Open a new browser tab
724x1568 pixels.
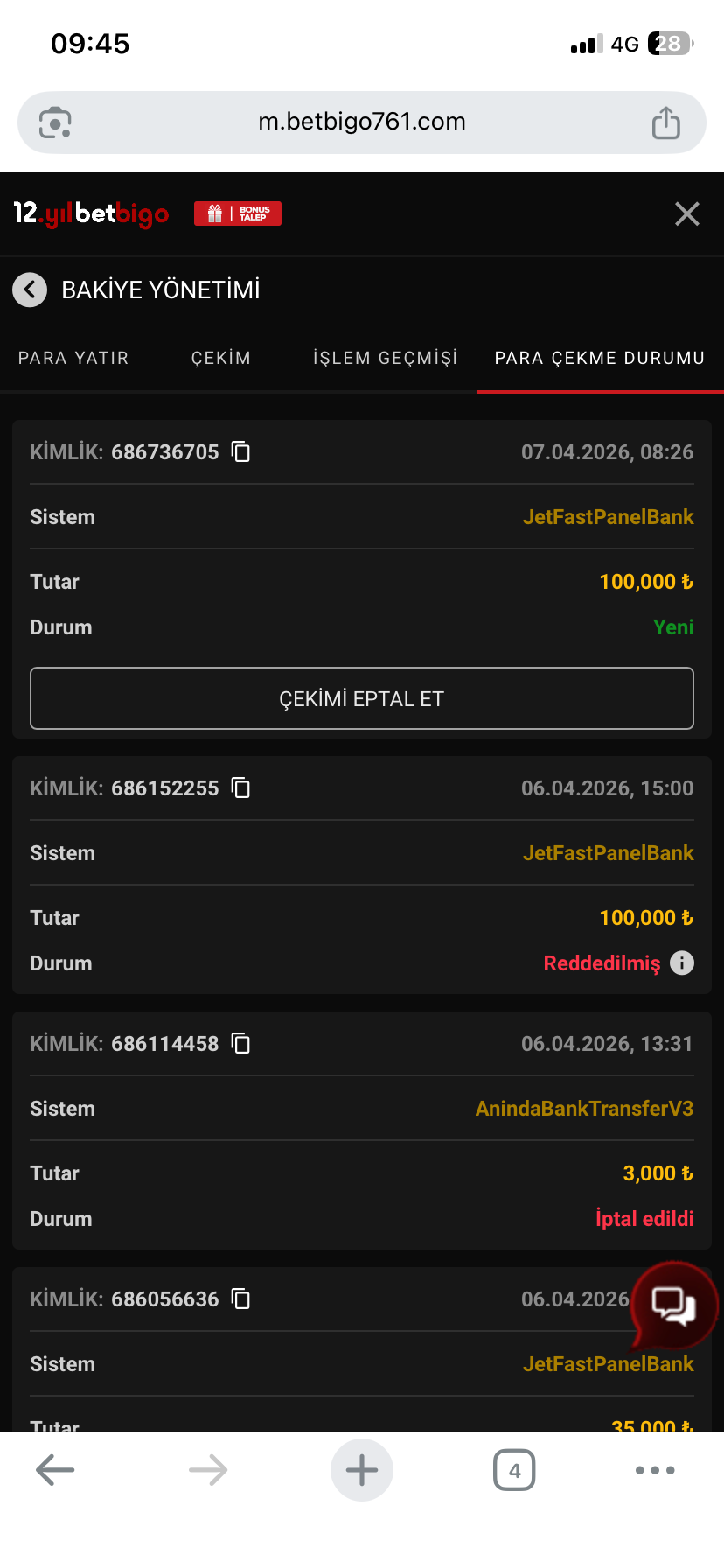(x=362, y=1470)
